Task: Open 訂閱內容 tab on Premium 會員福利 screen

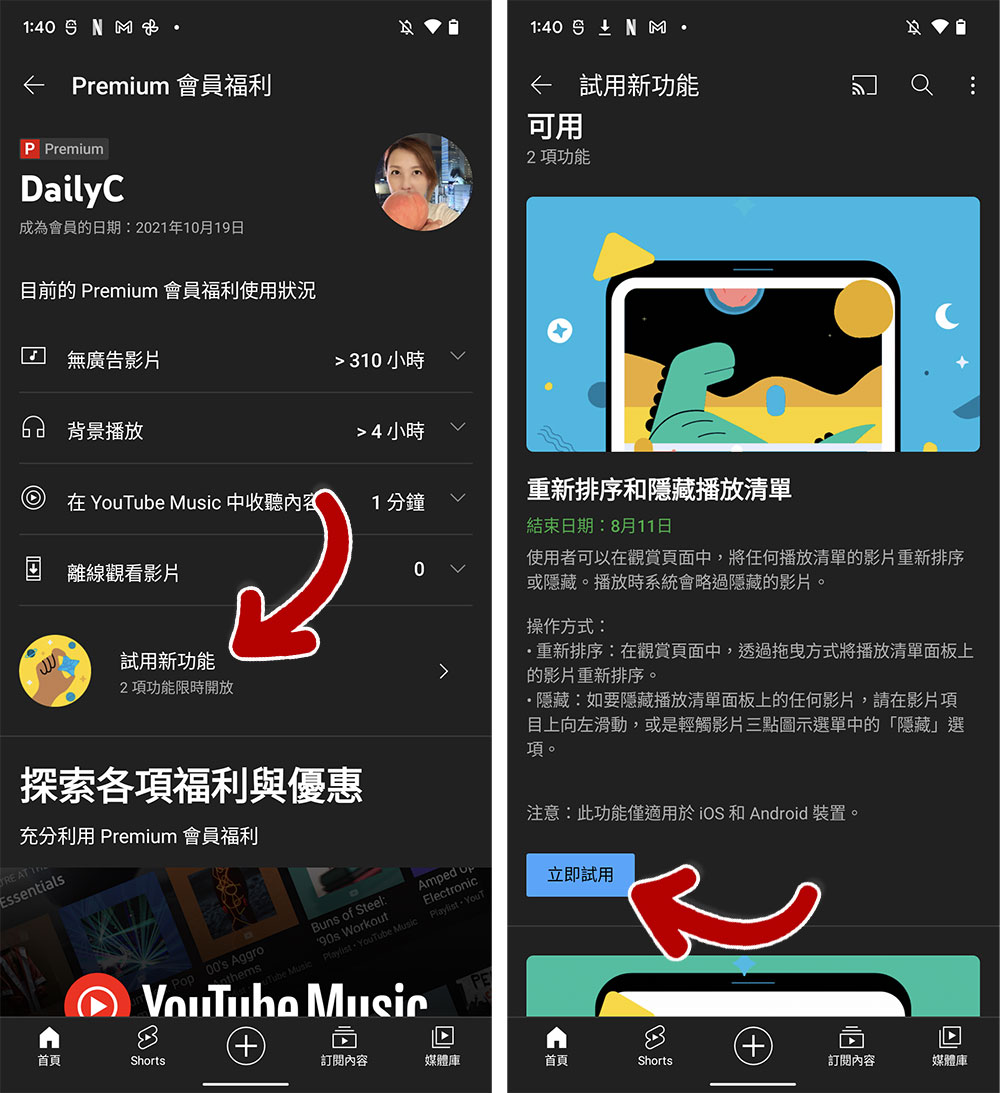Action: [344, 1045]
